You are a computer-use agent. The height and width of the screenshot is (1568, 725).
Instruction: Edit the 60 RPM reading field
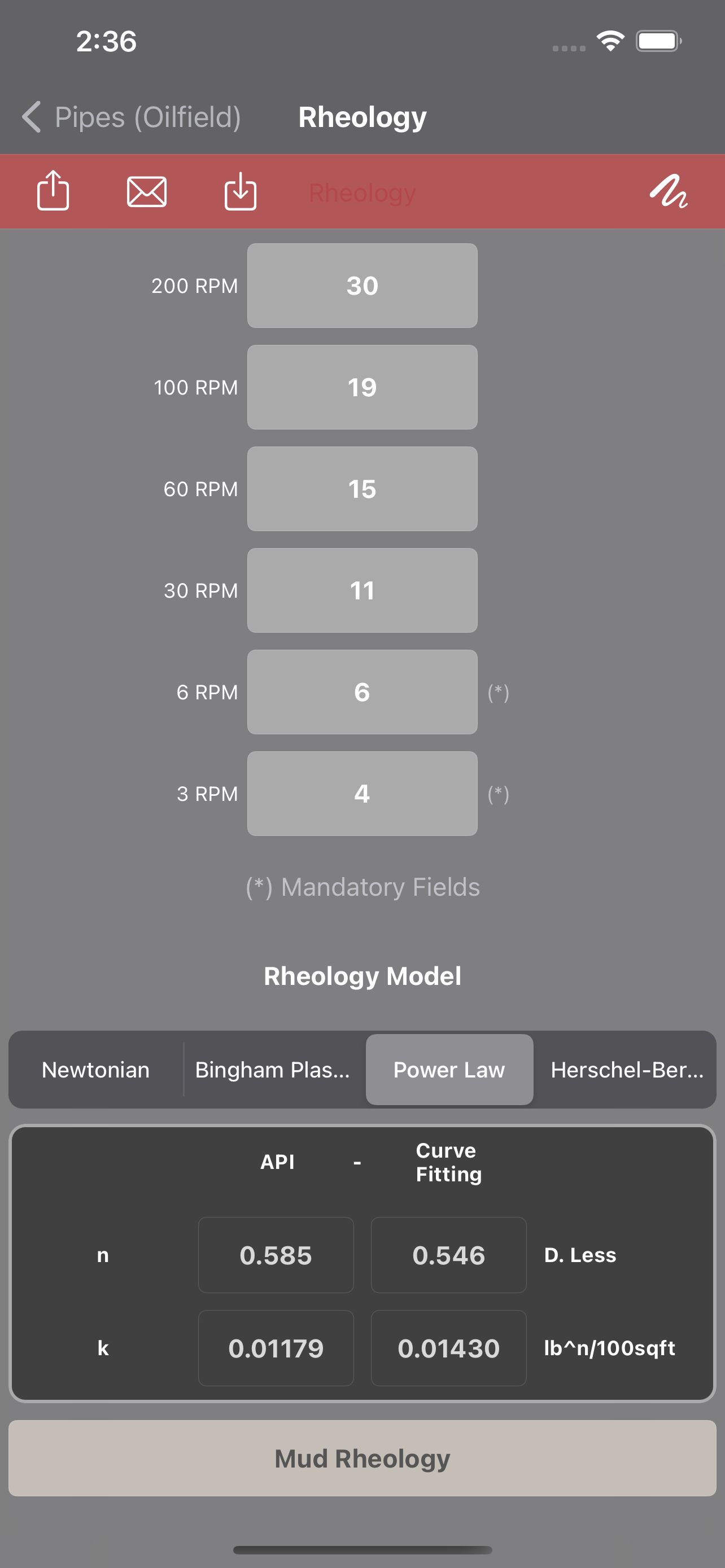[x=362, y=489]
